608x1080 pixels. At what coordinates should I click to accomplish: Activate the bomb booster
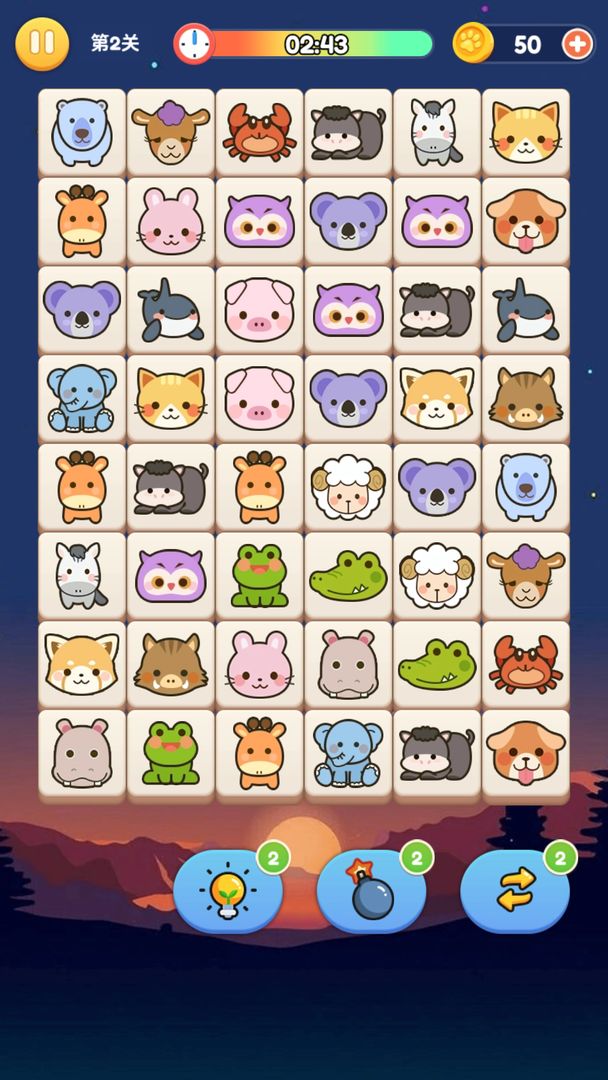[x=371, y=890]
